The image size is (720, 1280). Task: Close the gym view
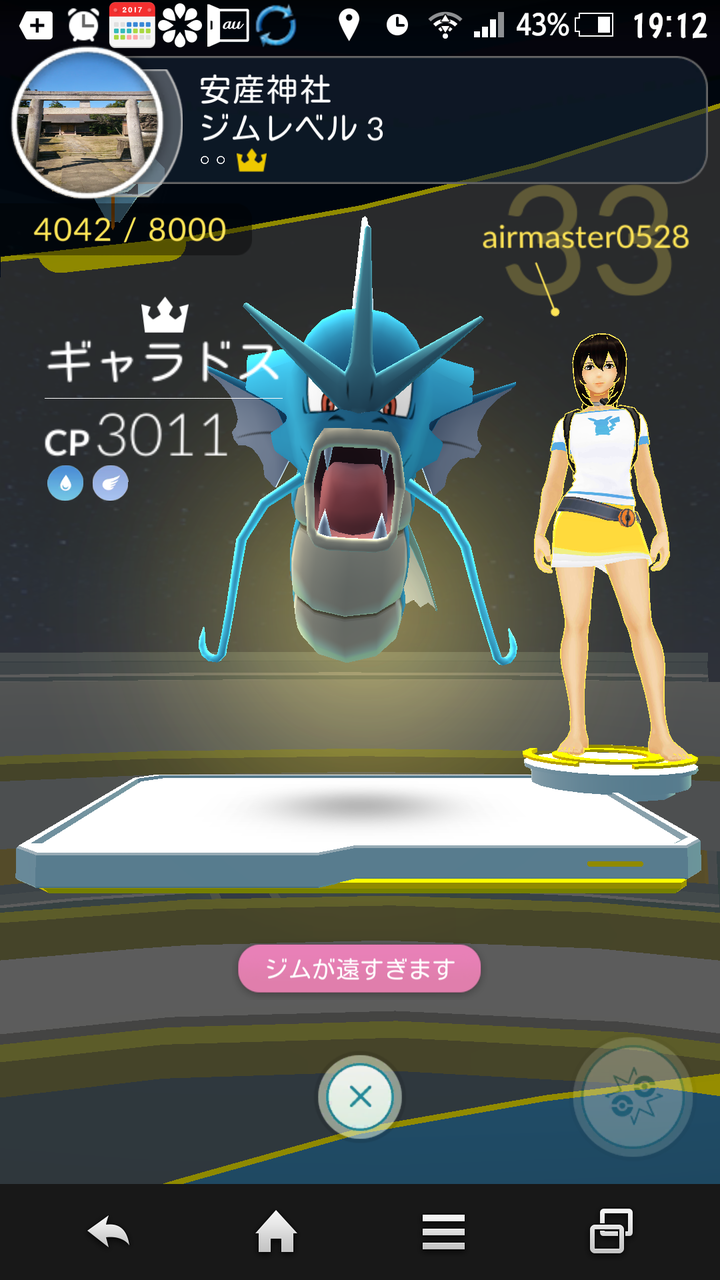[x=360, y=1097]
